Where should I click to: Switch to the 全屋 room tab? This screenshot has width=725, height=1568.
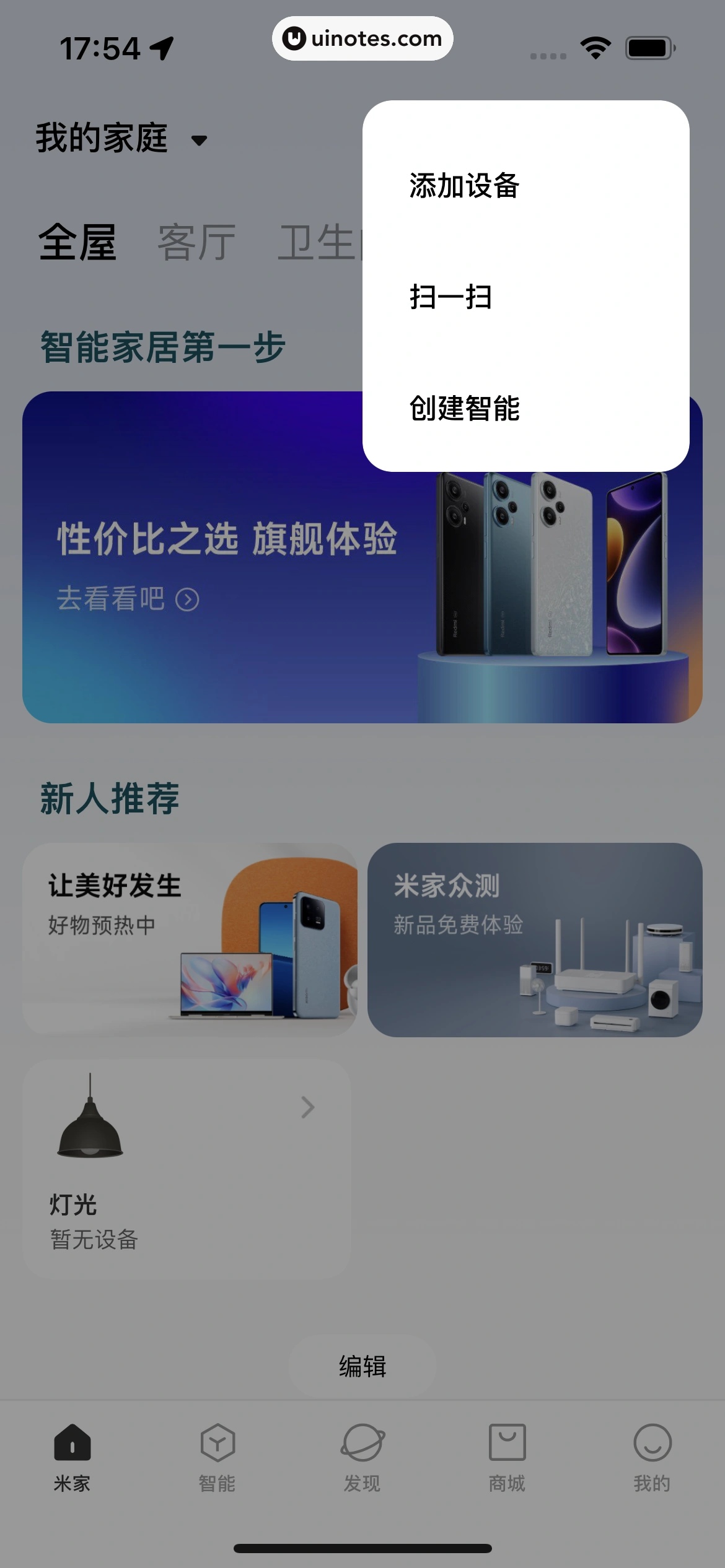point(77,243)
